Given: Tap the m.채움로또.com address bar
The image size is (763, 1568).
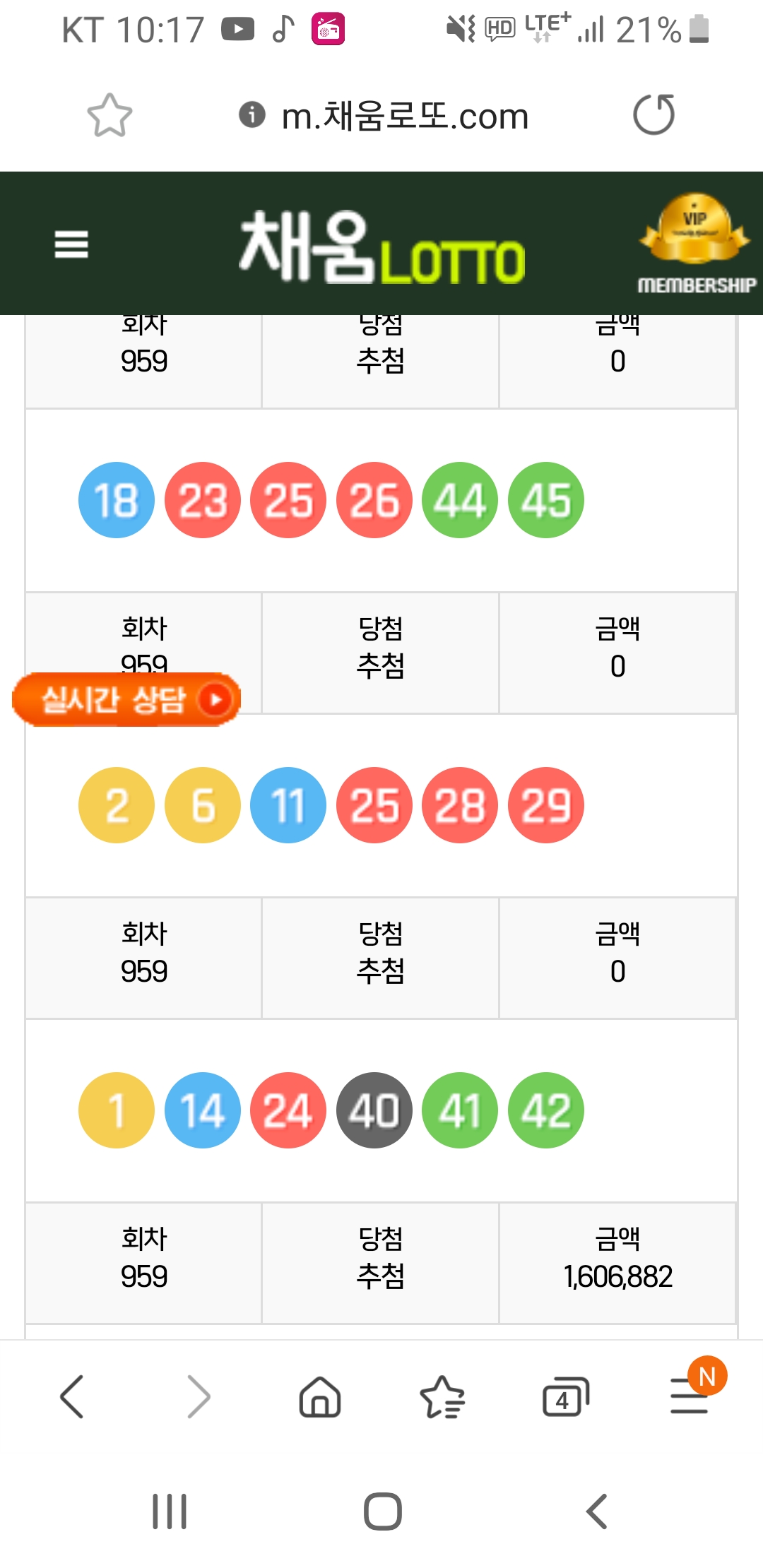Looking at the screenshot, I should point(405,115).
